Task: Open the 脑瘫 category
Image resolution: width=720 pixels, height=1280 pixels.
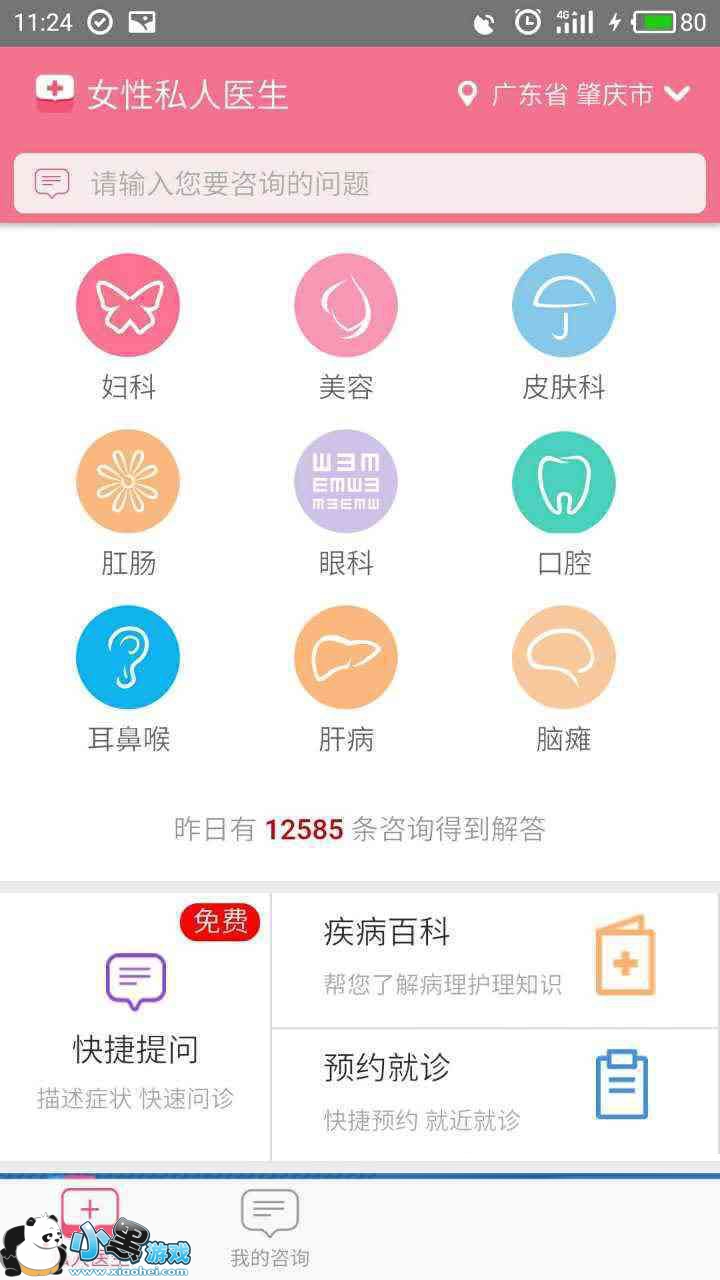Action: (564, 658)
